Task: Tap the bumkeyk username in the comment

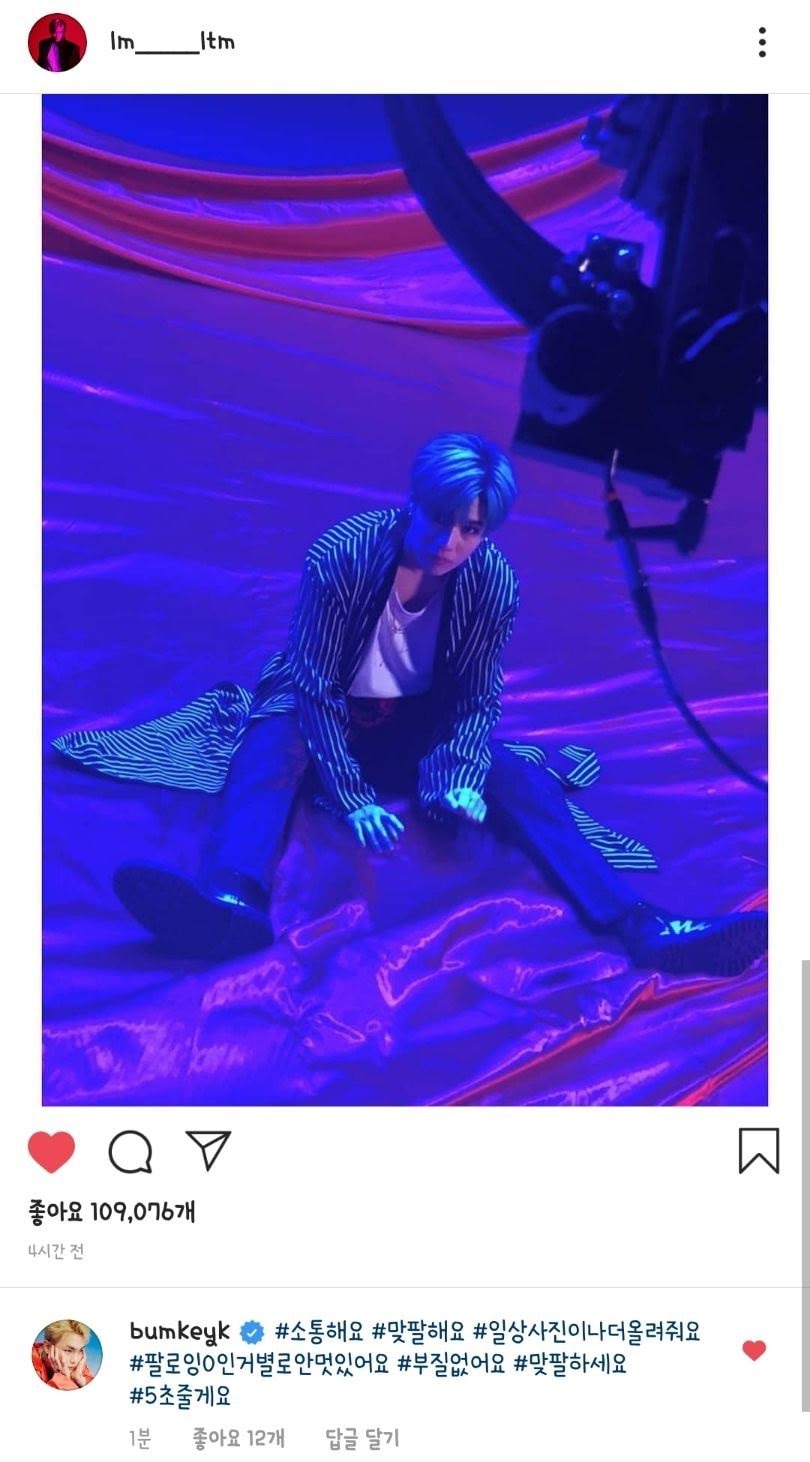Action: pyautogui.click(x=180, y=1331)
